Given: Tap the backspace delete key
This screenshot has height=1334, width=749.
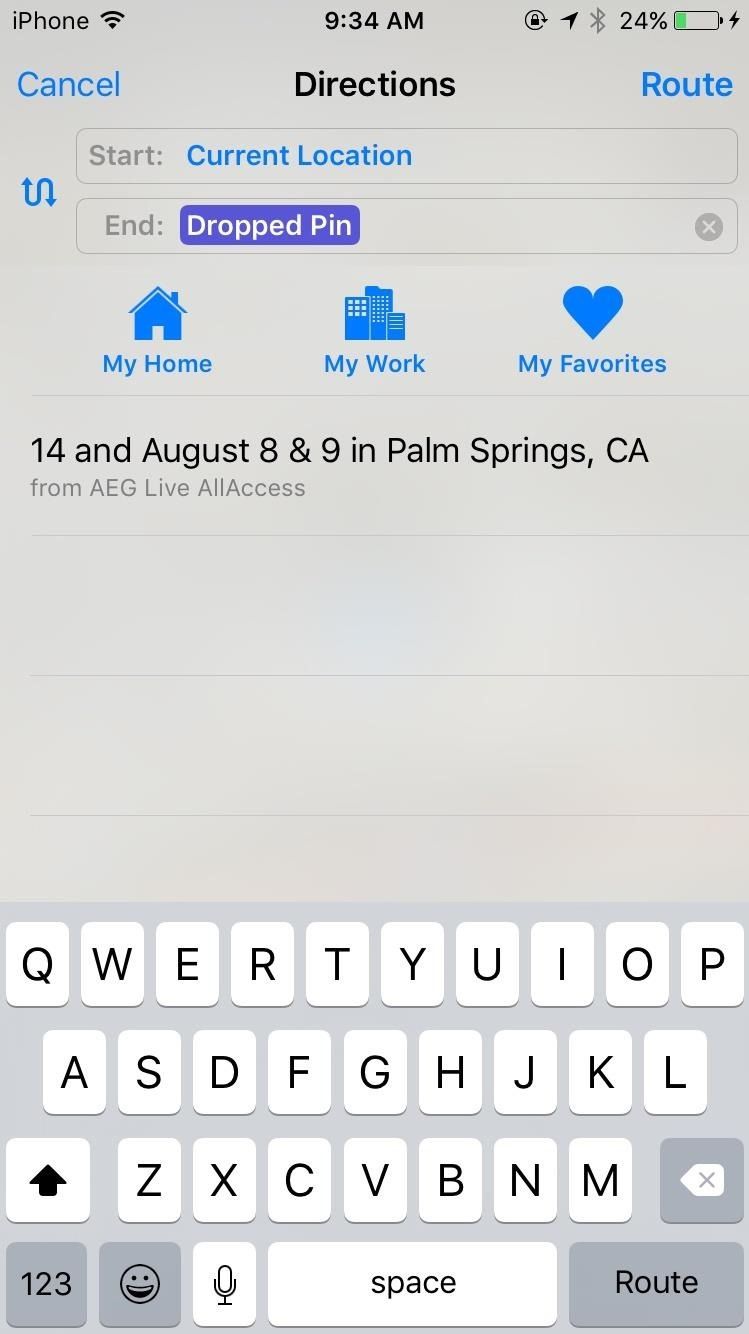Looking at the screenshot, I should [701, 1180].
